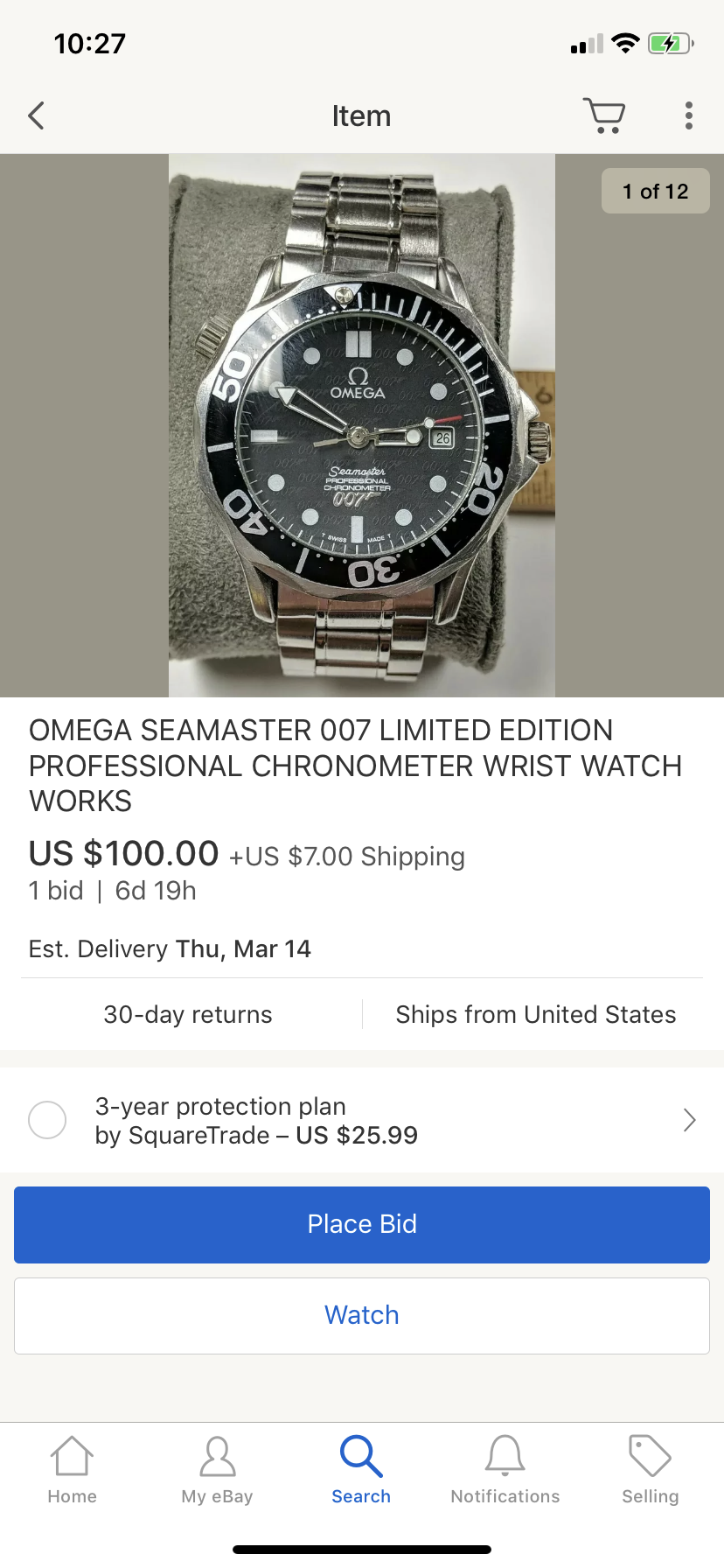Expand SquareTrade protection plan details
This screenshot has width=724, height=1568.
[x=689, y=1120]
